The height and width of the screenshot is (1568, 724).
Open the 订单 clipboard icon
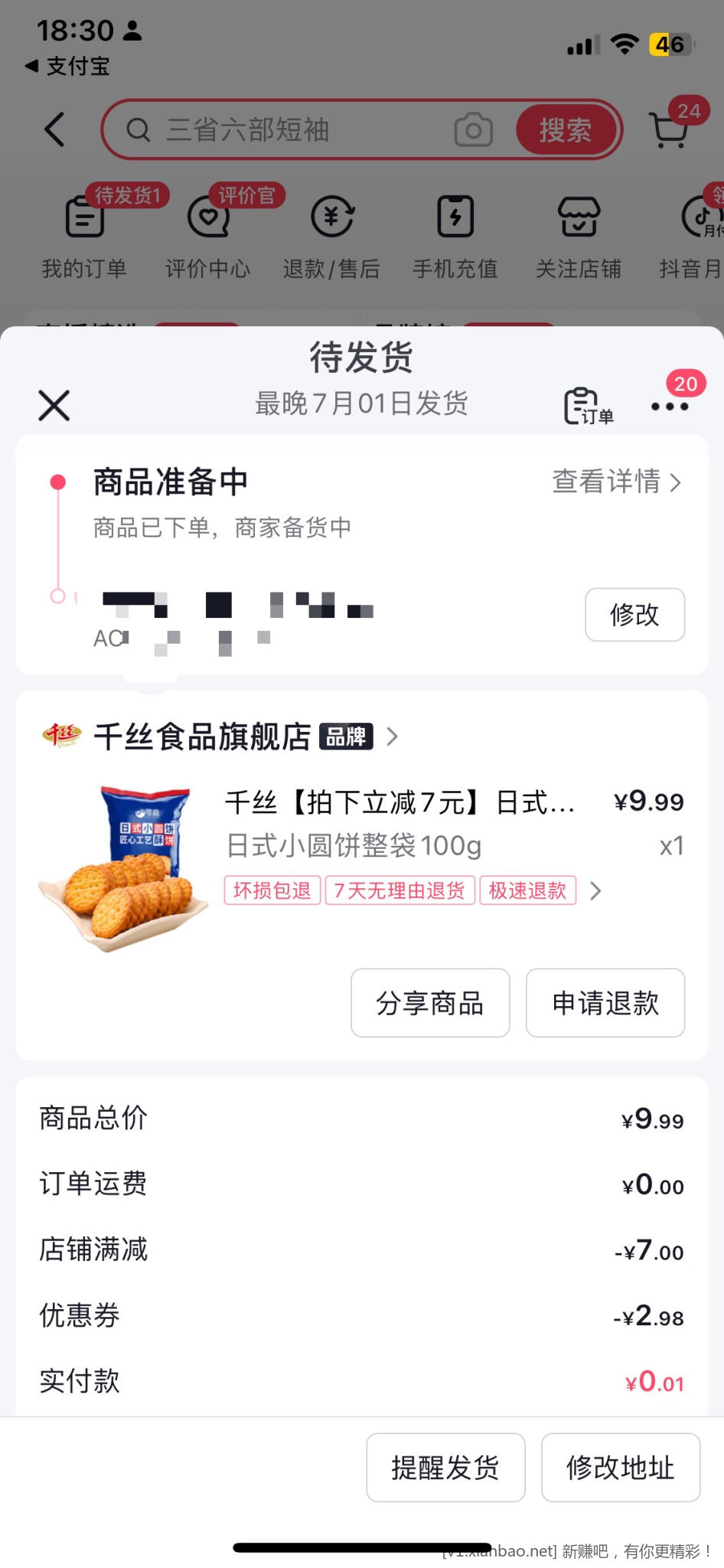point(587,406)
